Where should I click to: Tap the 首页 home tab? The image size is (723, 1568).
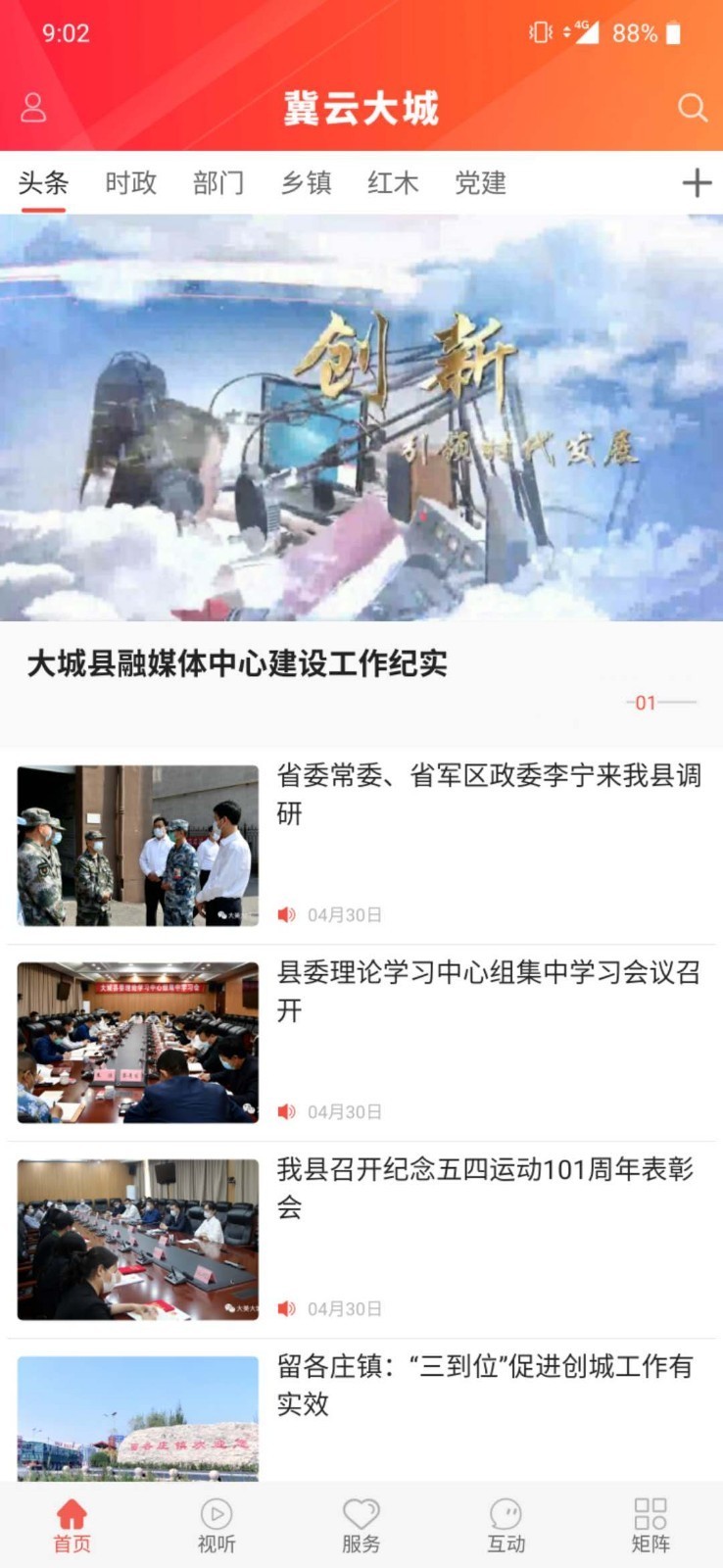[x=72, y=1526]
